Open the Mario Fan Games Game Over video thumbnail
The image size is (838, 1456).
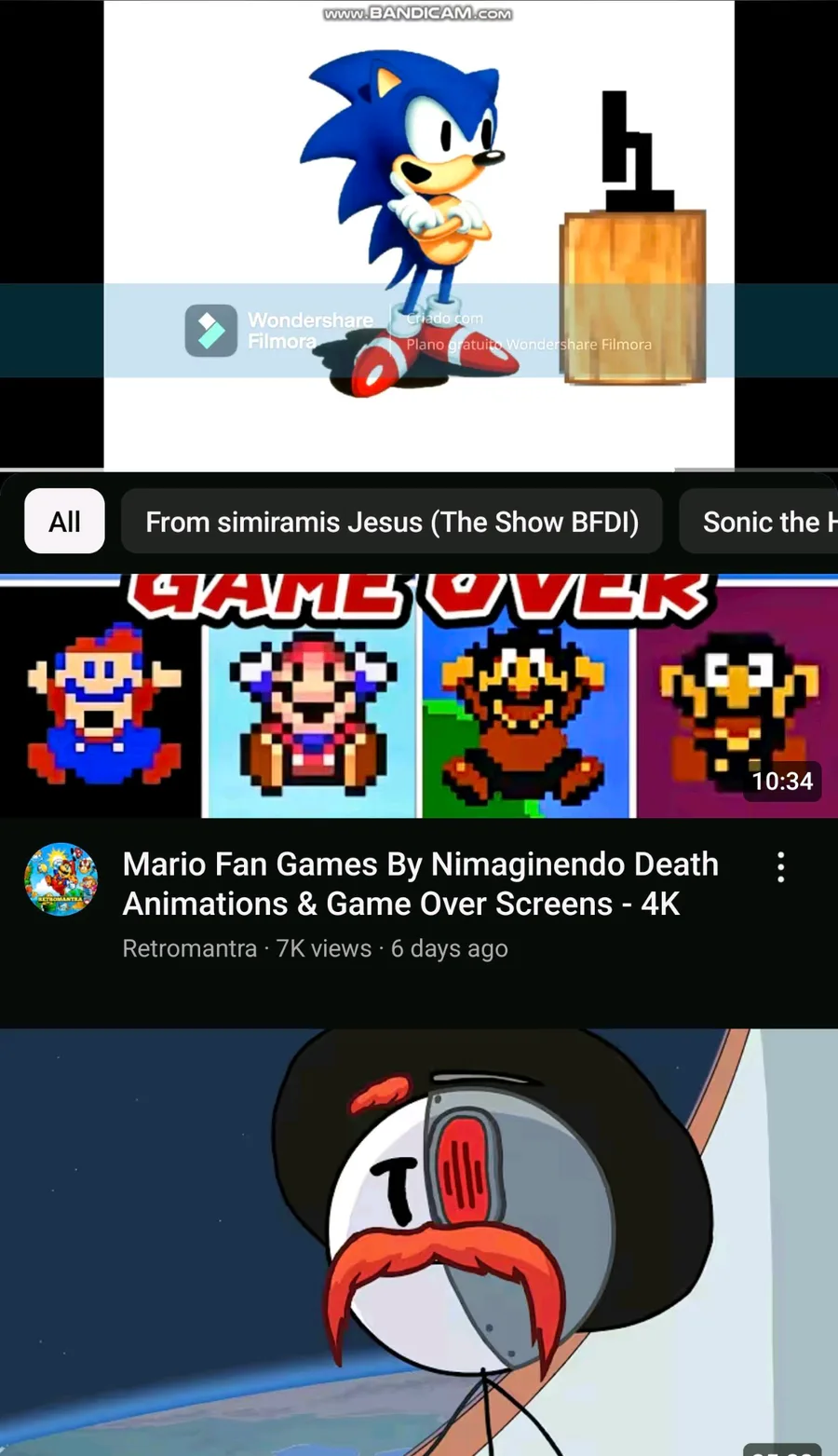(x=419, y=696)
